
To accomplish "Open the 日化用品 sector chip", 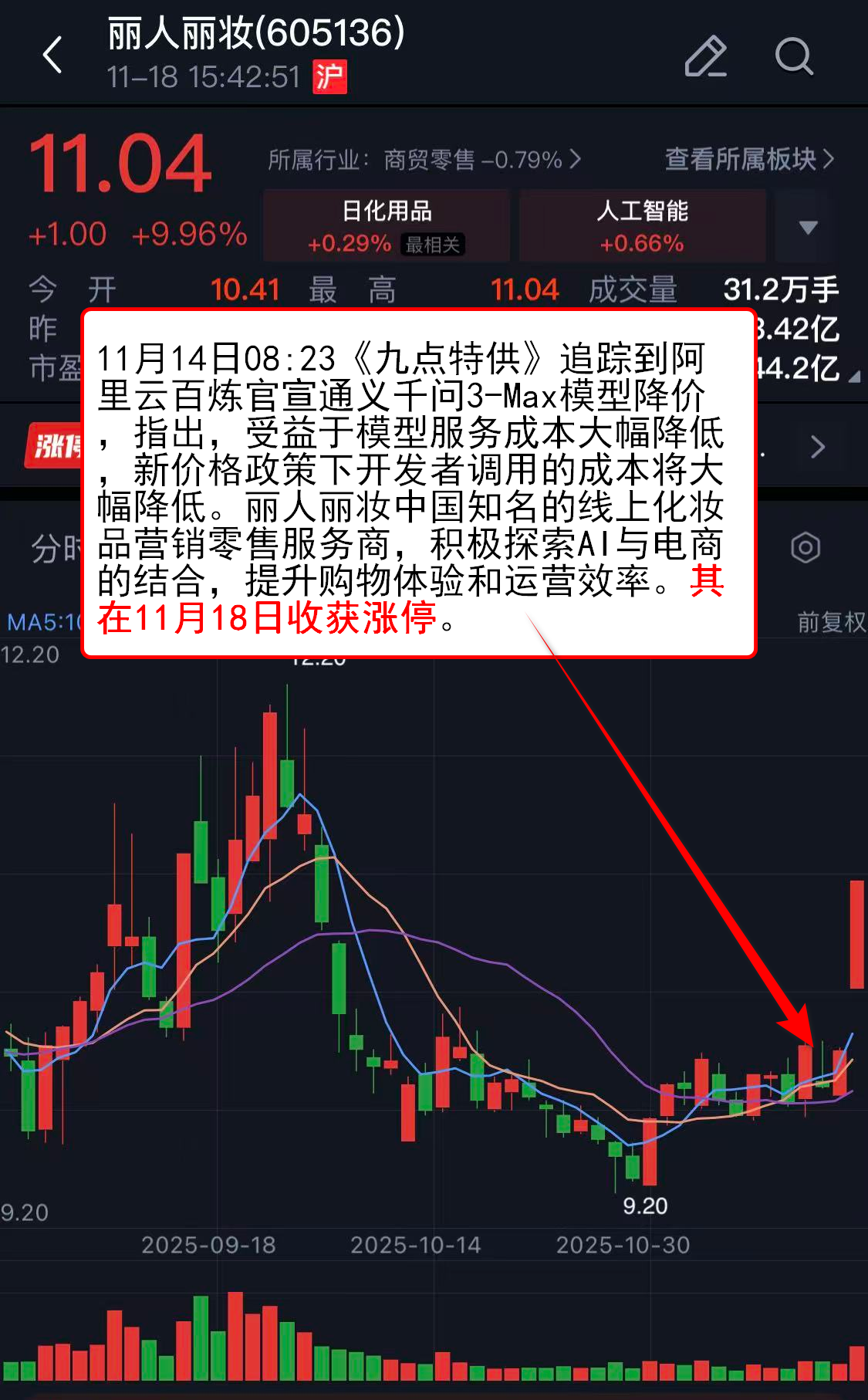I will tap(387, 225).
